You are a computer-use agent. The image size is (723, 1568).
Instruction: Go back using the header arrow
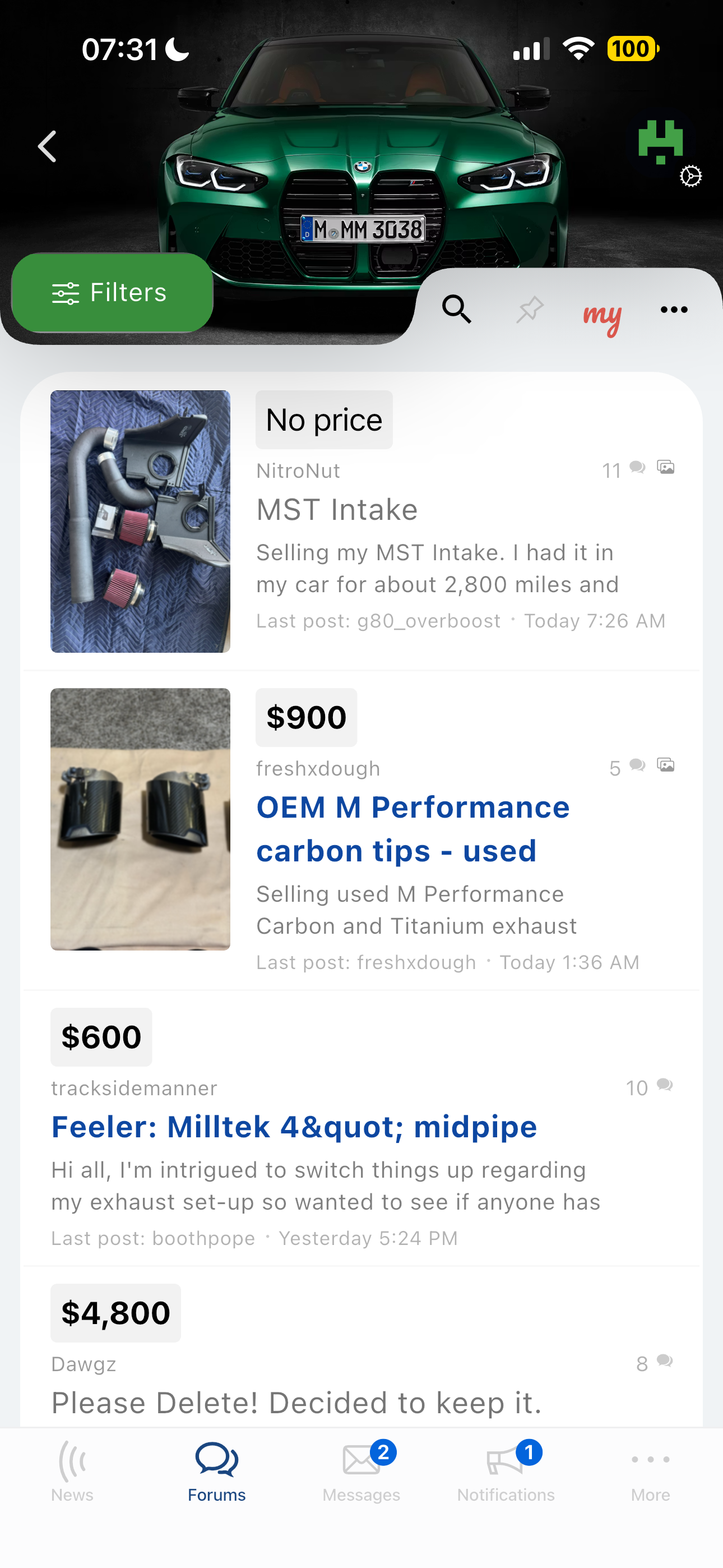tap(48, 147)
